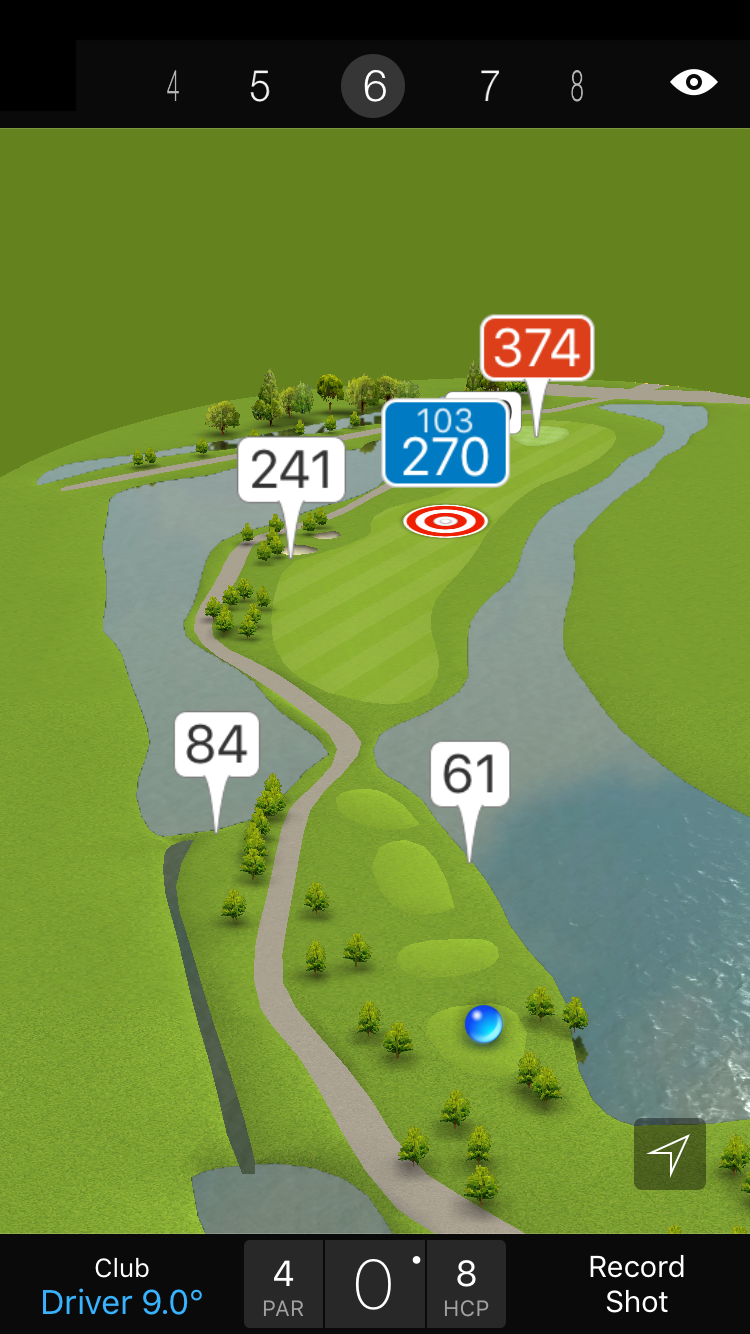Tap the location arrow icon
This screenshot has height=1334, width=750.
[x=669, y=1154]
